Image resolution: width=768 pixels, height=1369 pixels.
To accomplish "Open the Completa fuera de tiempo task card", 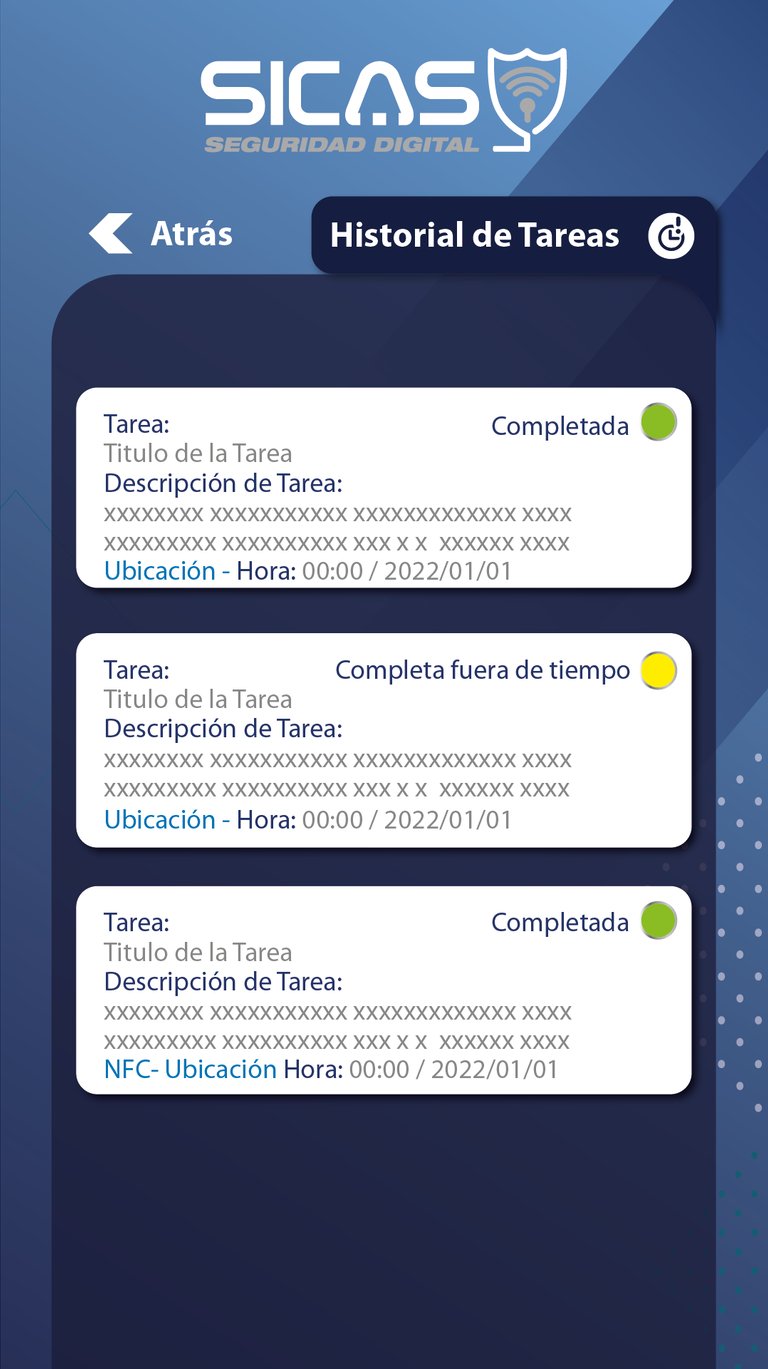I will [383, 740].
